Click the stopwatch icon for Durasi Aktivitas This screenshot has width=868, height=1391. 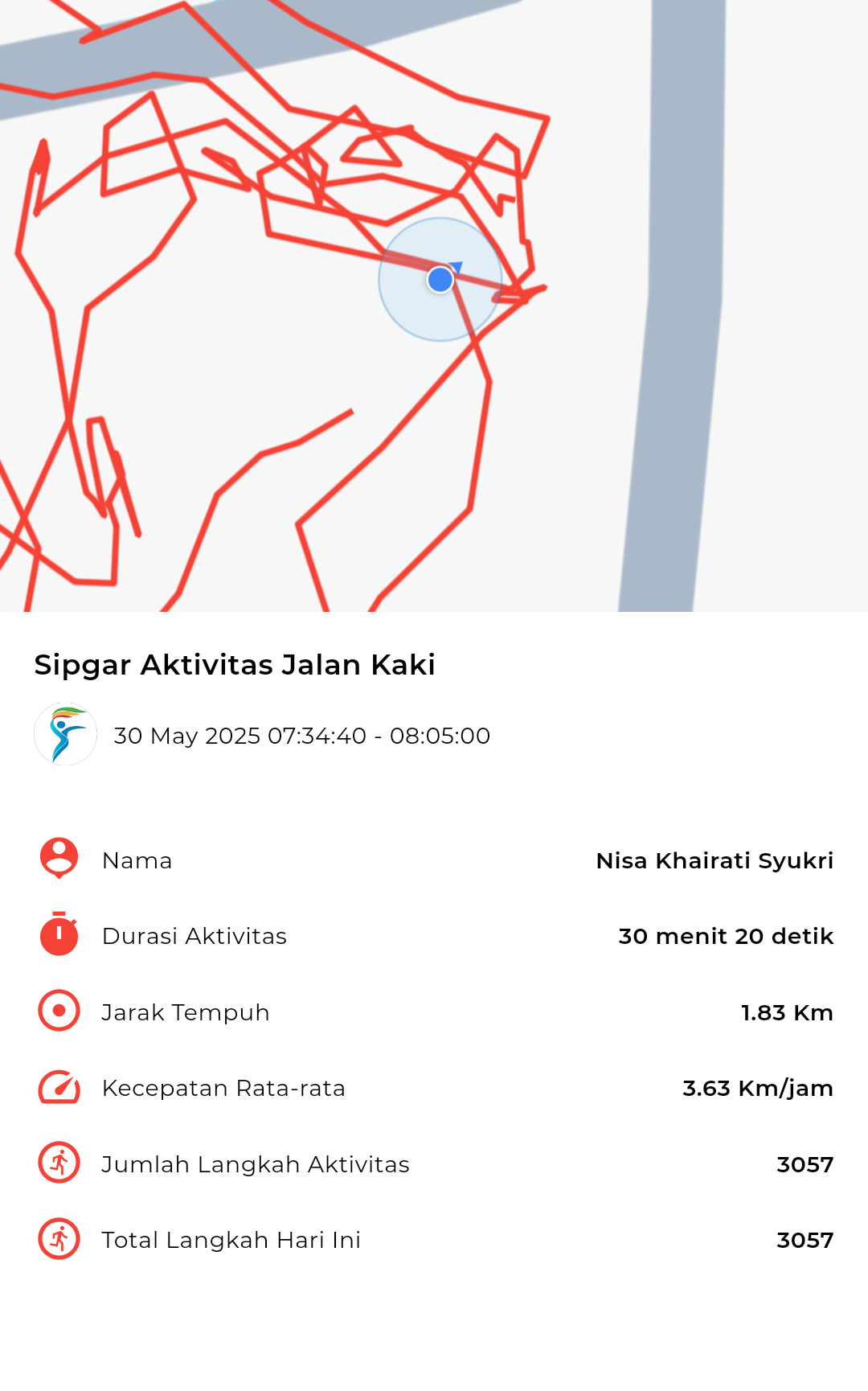(58, 935)
